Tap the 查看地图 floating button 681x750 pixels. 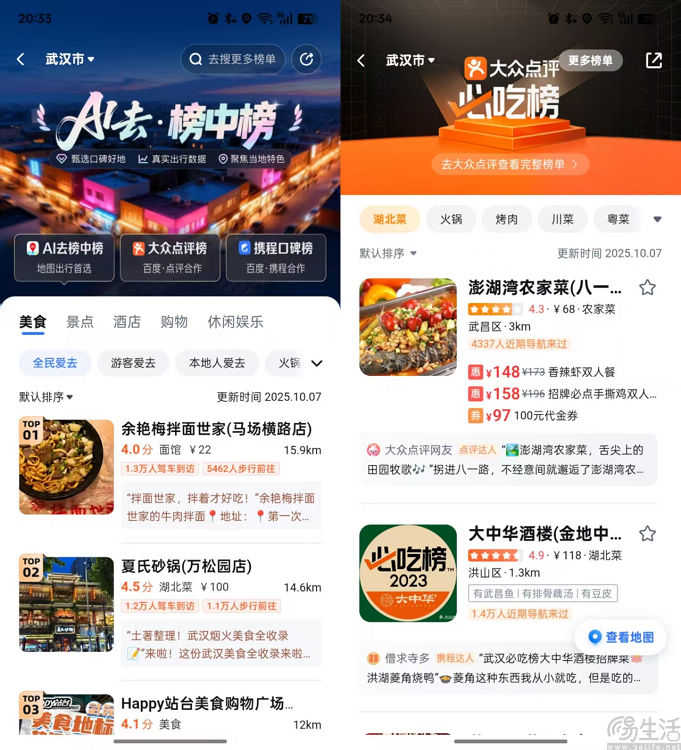[x=621, y=637]
